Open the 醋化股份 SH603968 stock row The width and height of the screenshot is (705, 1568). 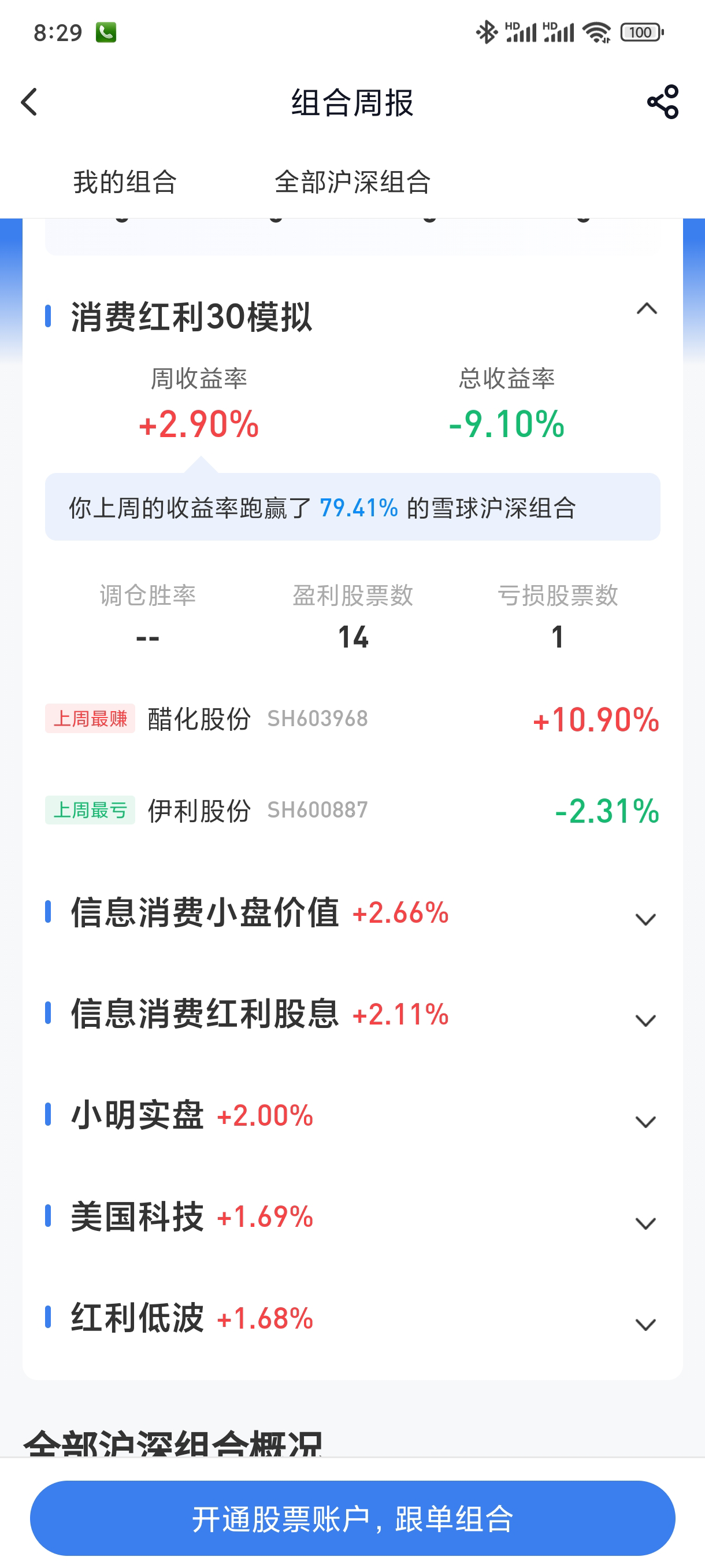[x=352, y=719]
